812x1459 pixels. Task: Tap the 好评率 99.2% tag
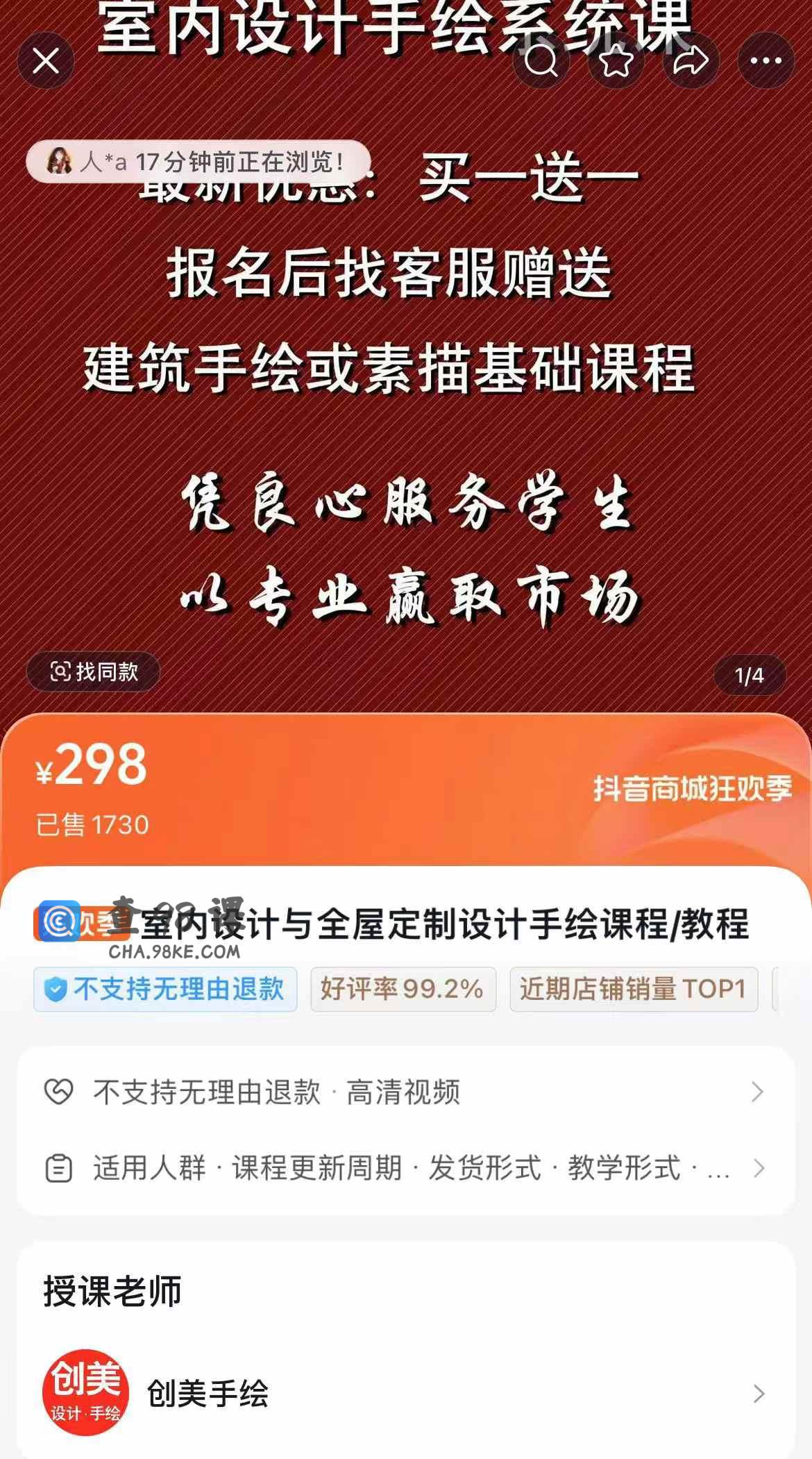[403, 989]
